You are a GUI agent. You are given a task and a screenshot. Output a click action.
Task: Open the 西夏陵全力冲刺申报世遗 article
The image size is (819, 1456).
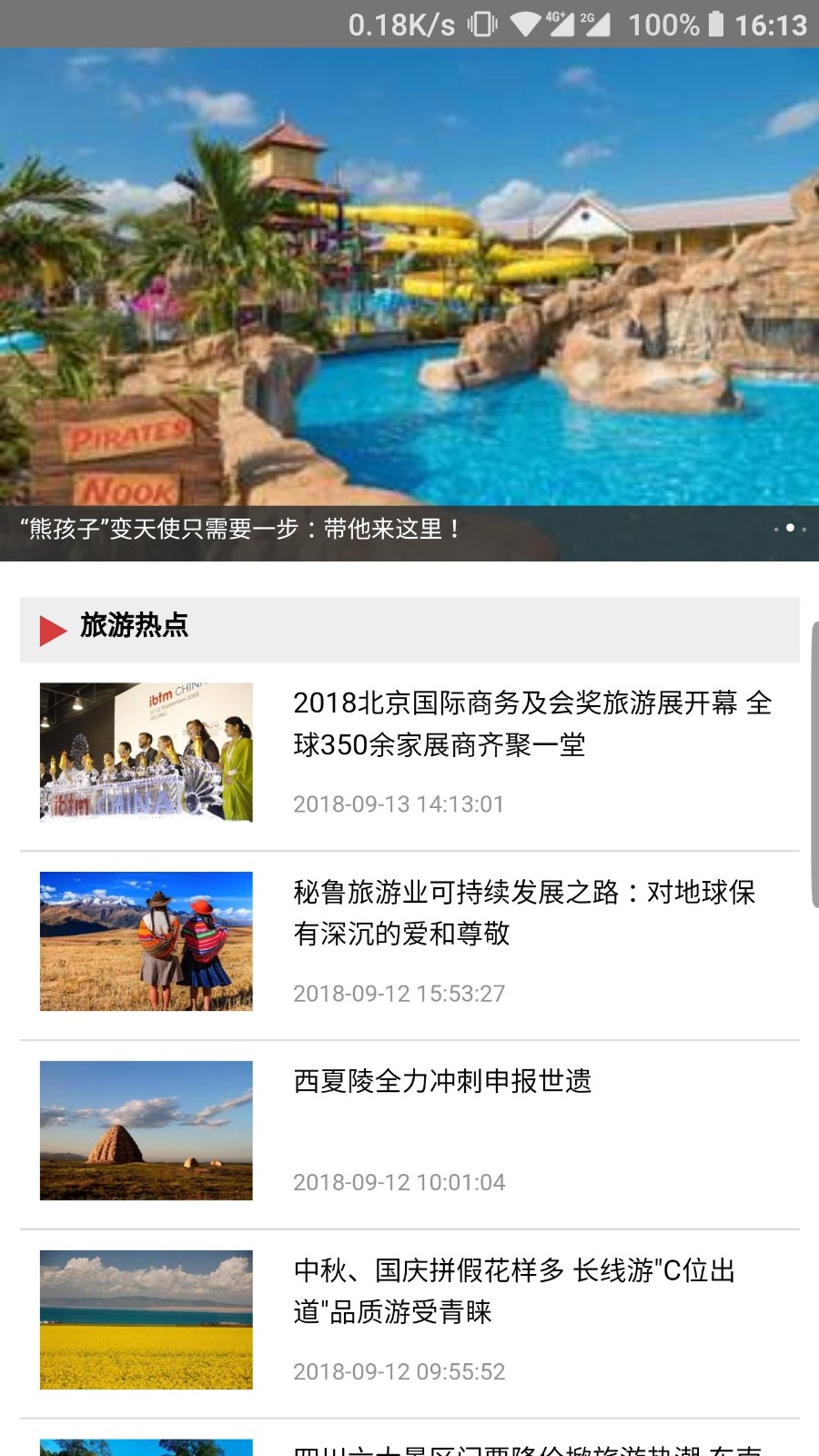coord(441,1083)
